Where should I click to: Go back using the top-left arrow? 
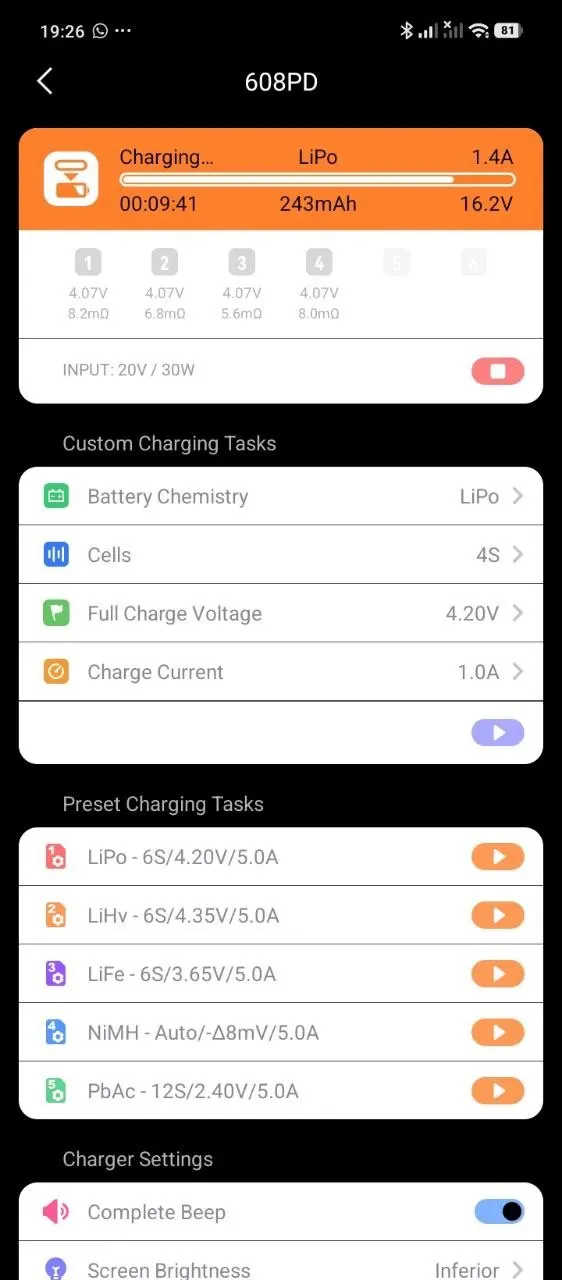pos(44,82)
